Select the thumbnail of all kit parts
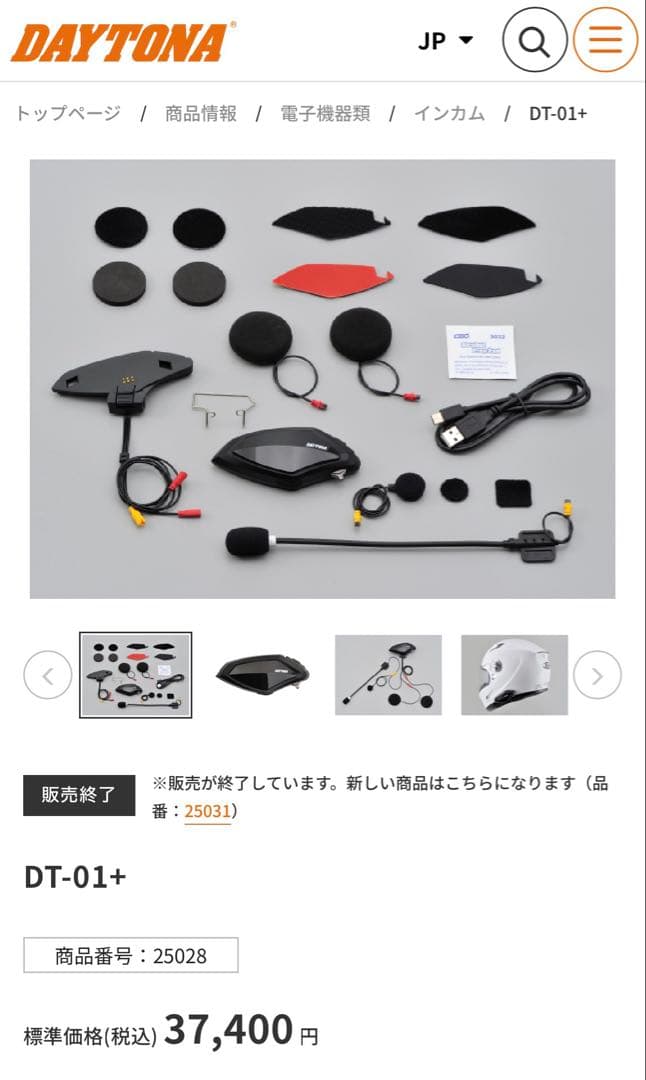The width and height of the screenshot is (646, 1080). coord(136,675)
